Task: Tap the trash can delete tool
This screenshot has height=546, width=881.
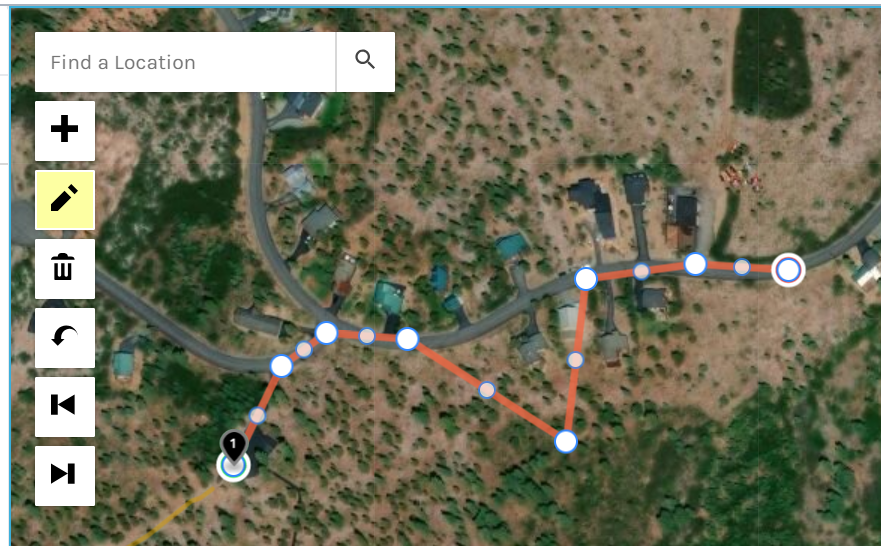Action: 65,268
